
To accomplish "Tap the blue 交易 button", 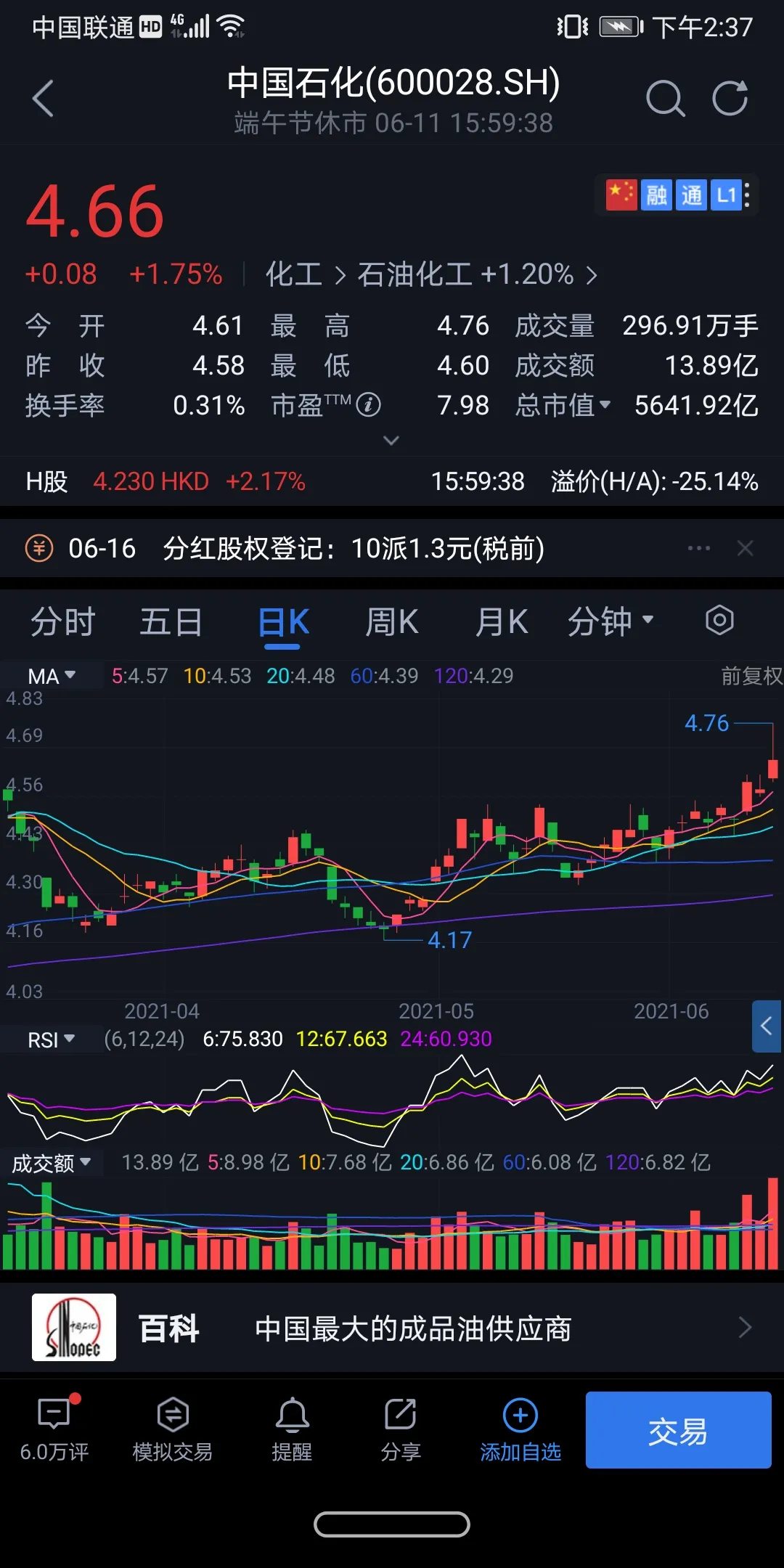I will click(678, 1430).
